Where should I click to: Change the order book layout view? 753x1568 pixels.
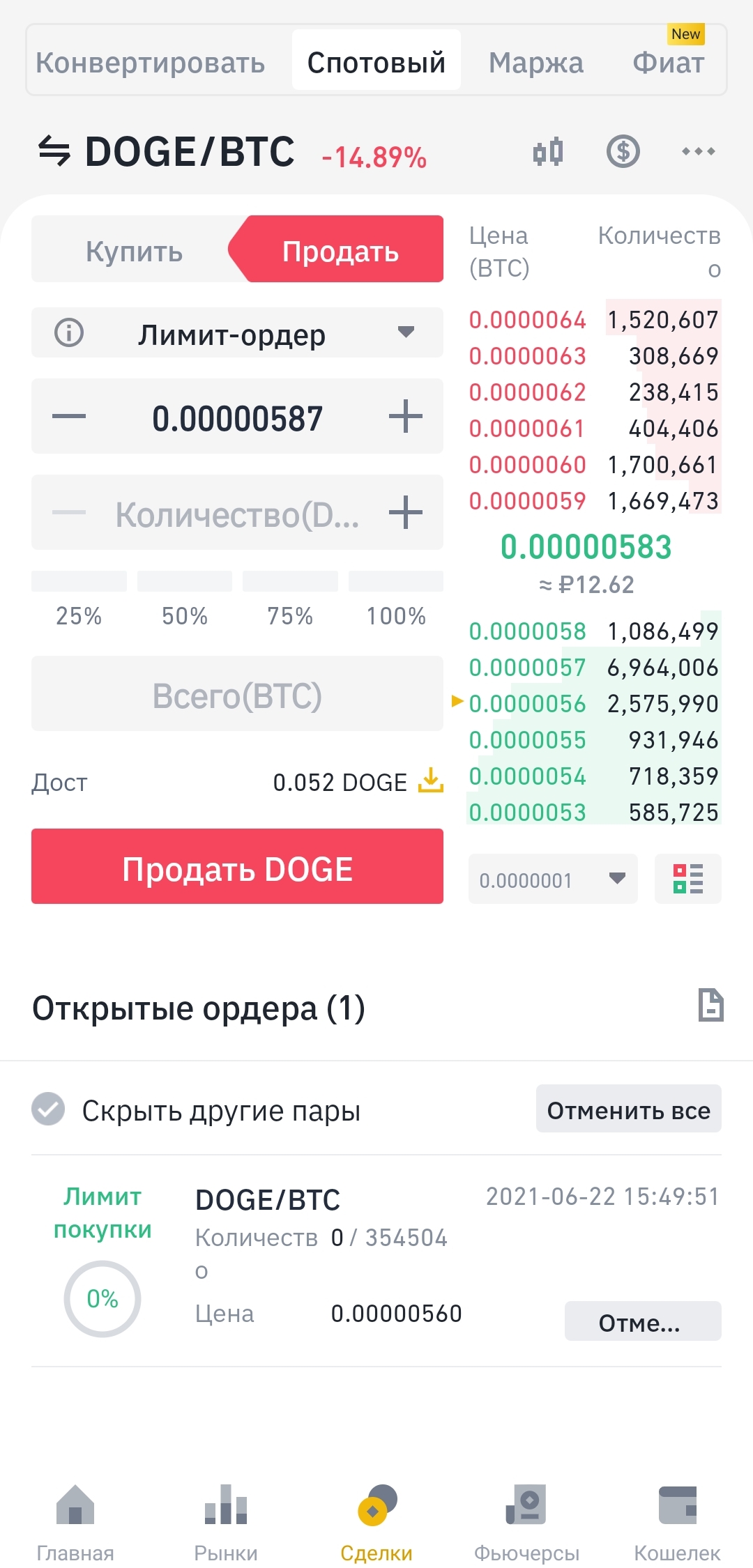(687, 879)
